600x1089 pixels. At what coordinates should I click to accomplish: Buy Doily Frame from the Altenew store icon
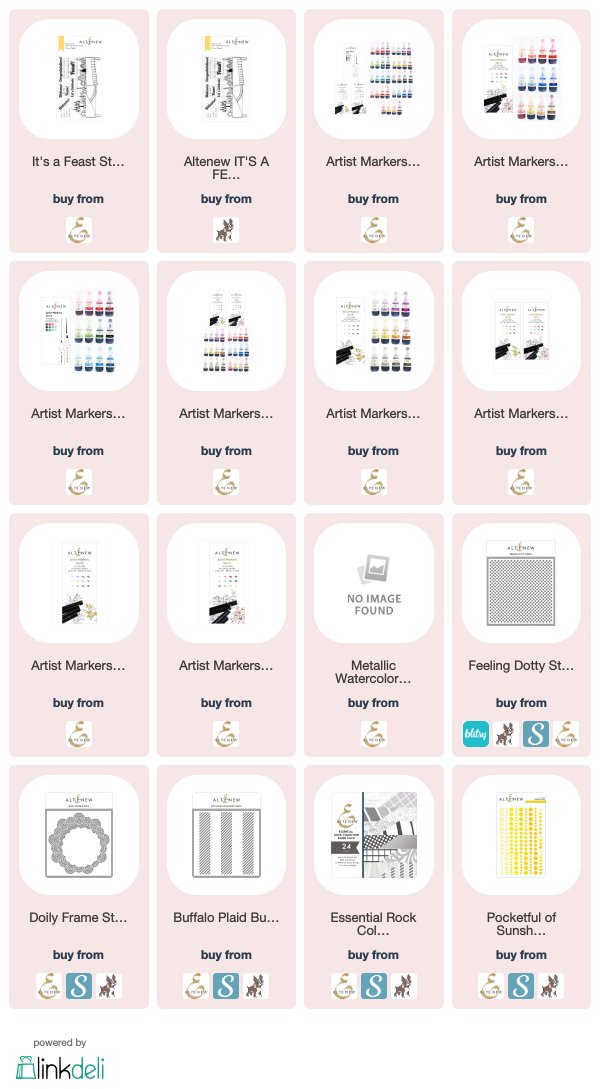[x=48, y=985]
